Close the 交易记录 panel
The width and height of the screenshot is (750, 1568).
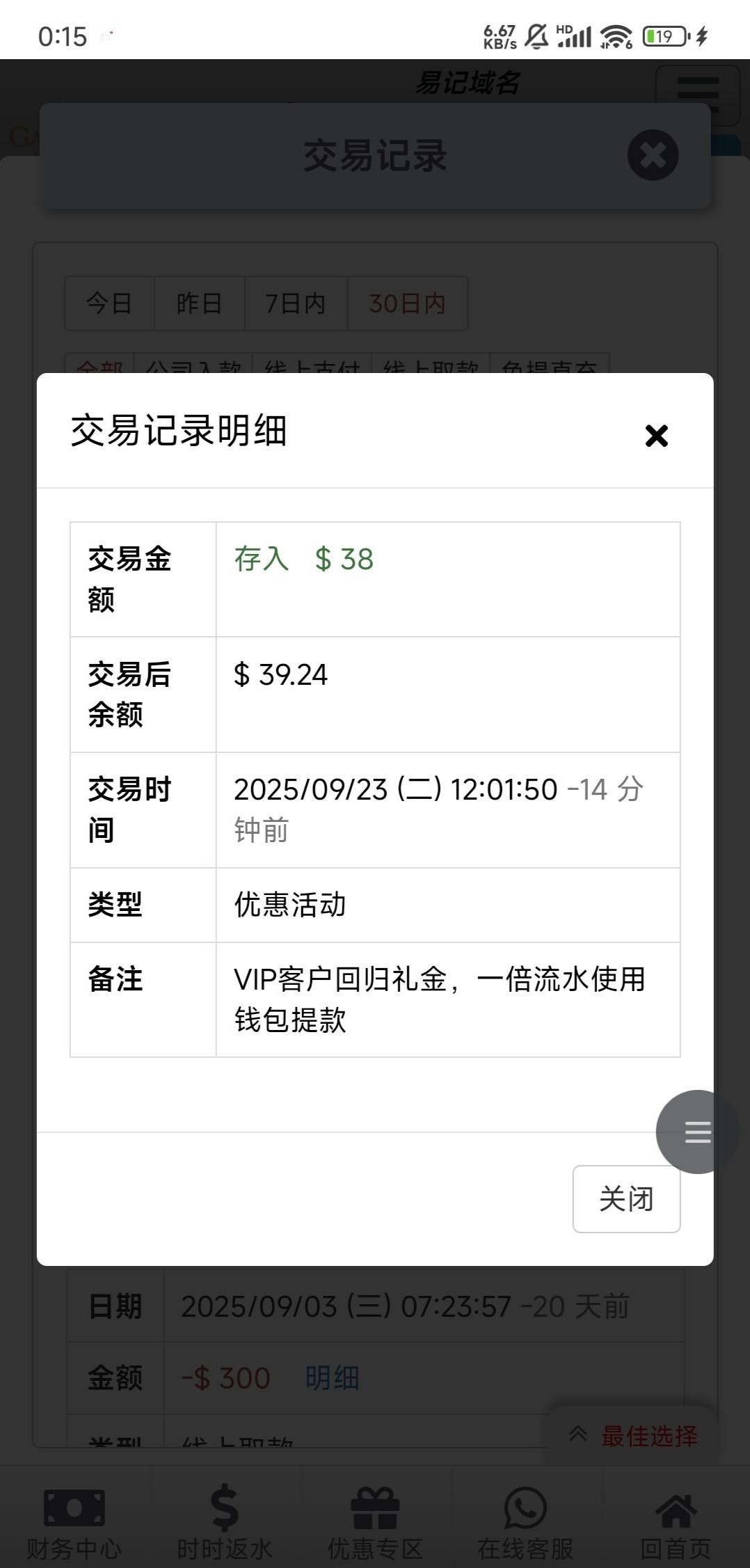coord(653,155)
